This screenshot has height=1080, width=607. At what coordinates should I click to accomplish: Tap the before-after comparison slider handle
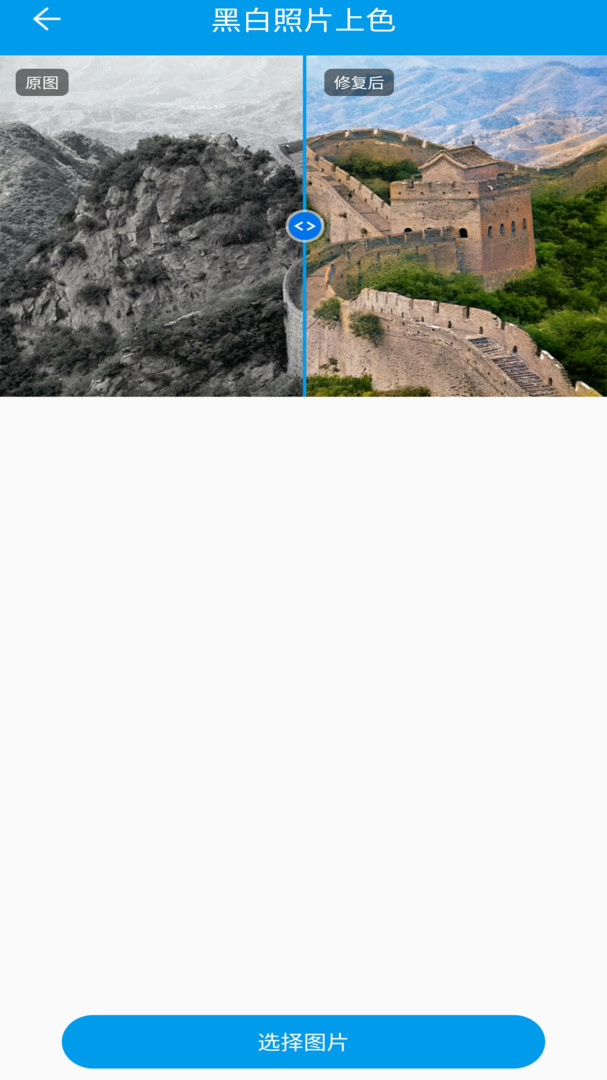[305, 226]
